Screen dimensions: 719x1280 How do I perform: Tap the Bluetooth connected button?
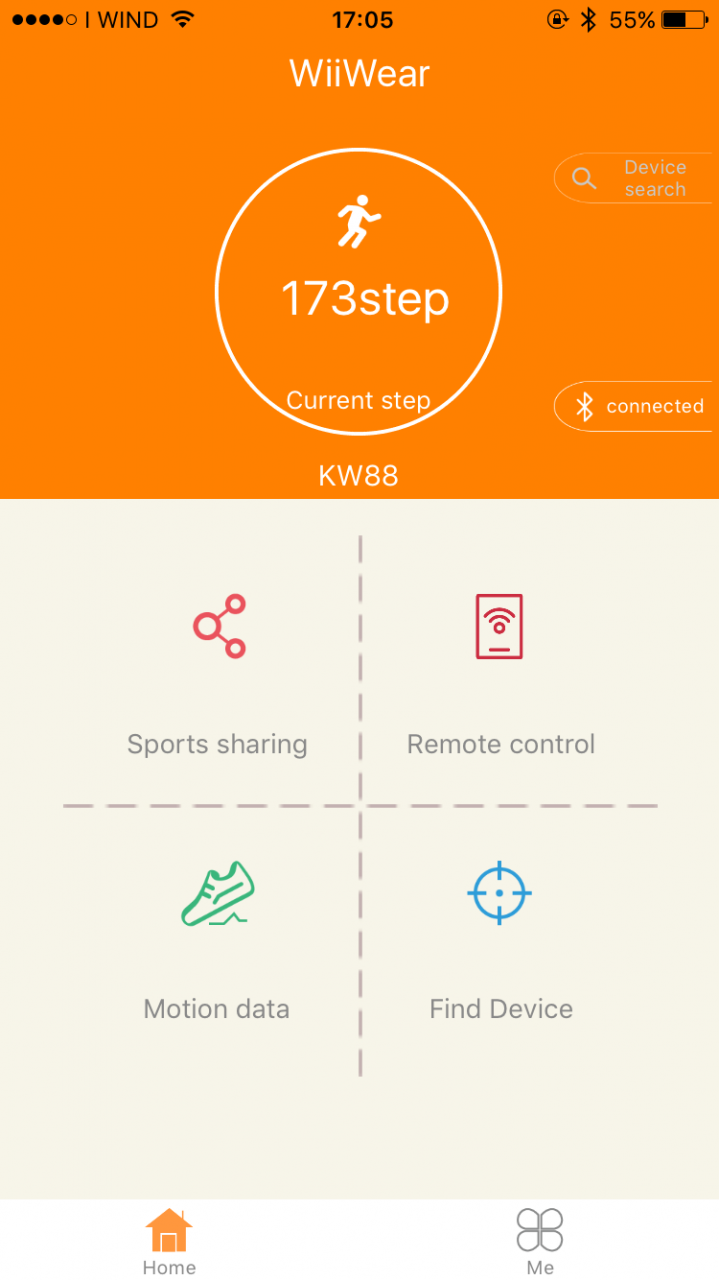point(634,406)
